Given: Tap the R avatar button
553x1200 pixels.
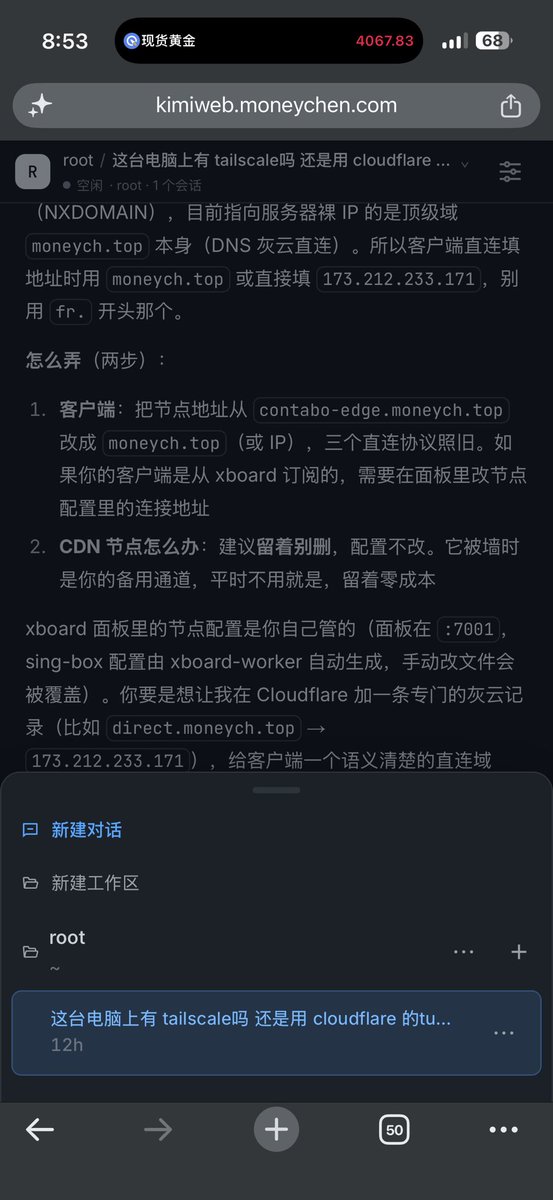Looking at the screenshot, I should coord(33,171).
